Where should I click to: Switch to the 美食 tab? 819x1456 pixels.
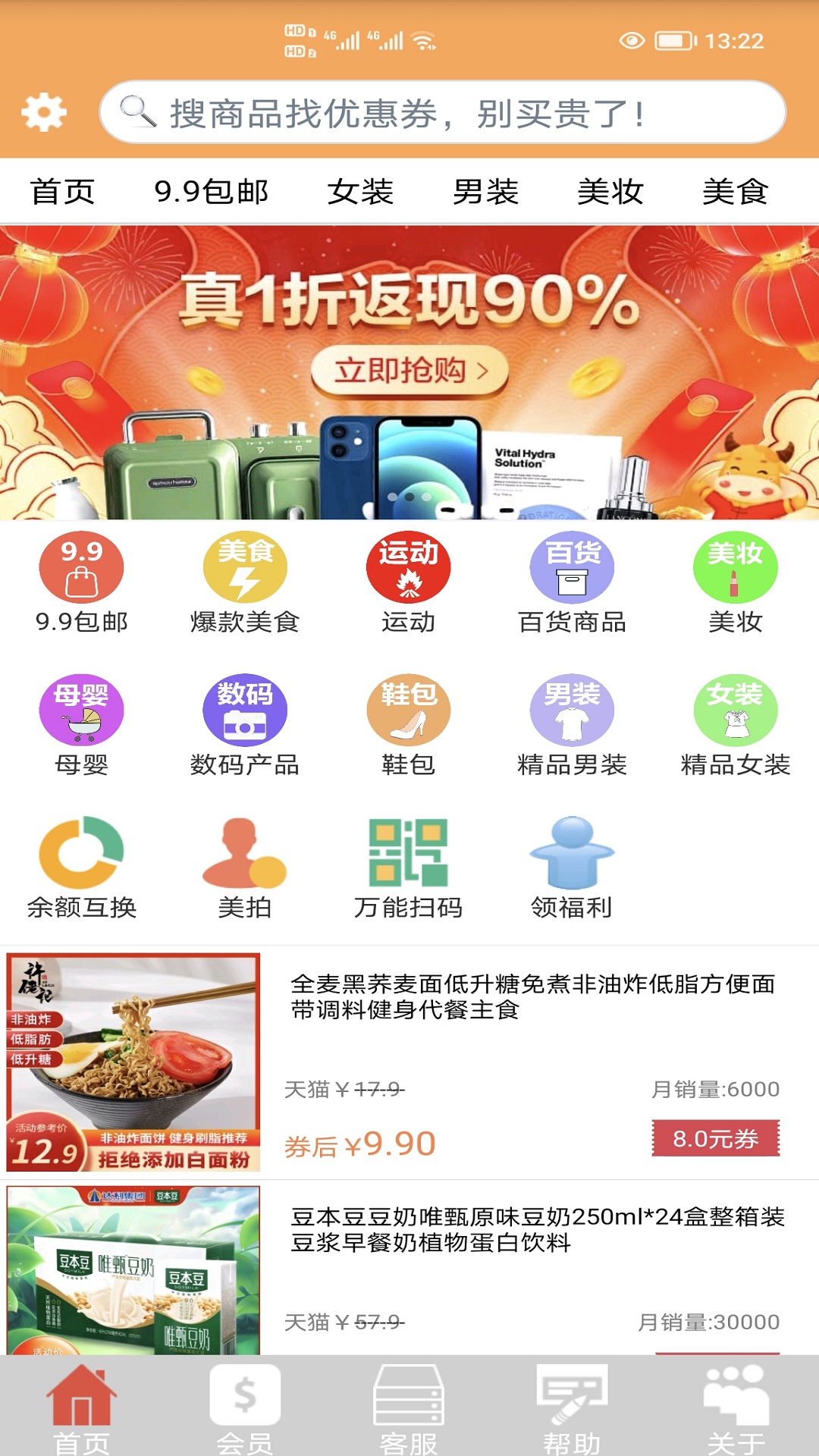736,193
